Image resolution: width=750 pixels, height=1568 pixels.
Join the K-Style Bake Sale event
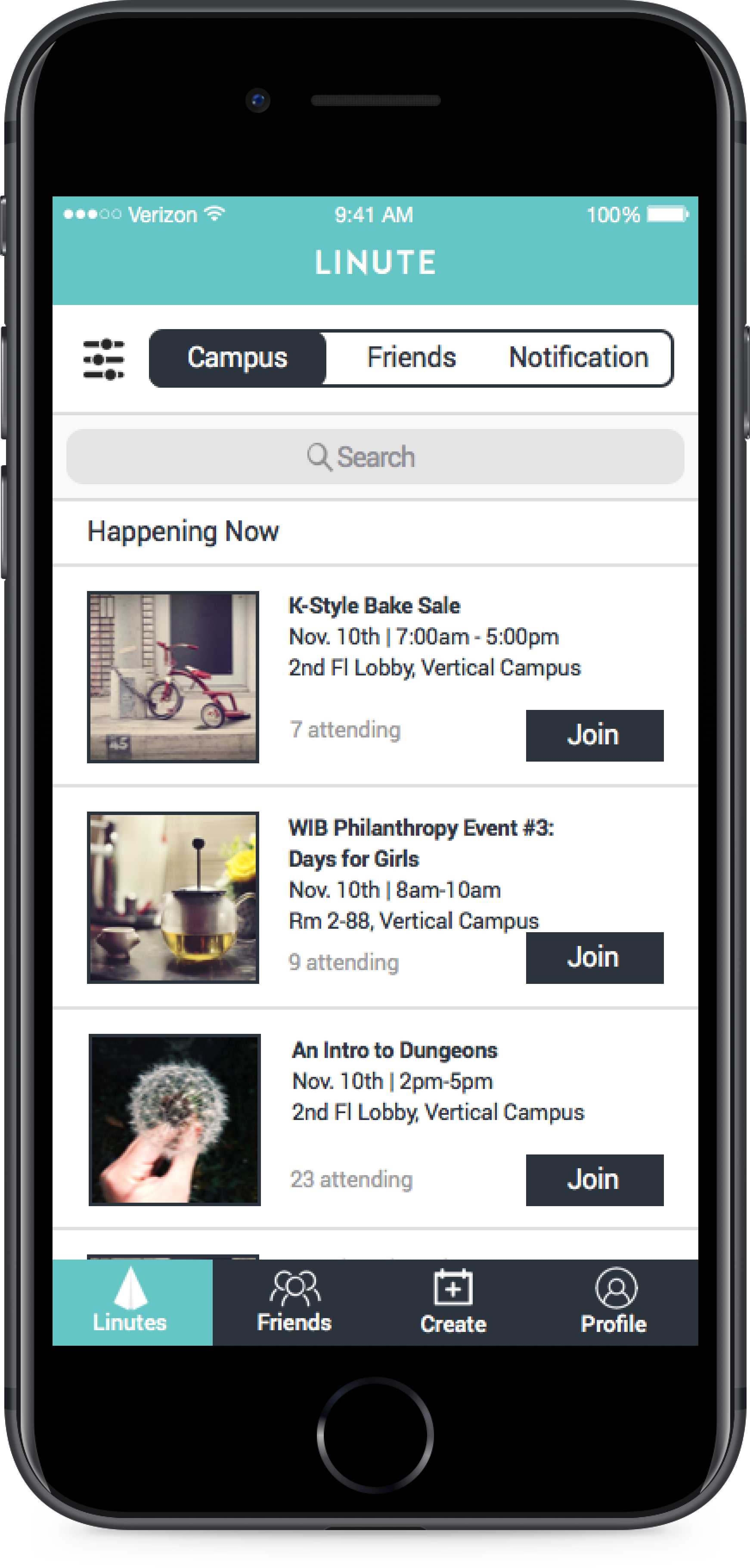coord(594,735)
